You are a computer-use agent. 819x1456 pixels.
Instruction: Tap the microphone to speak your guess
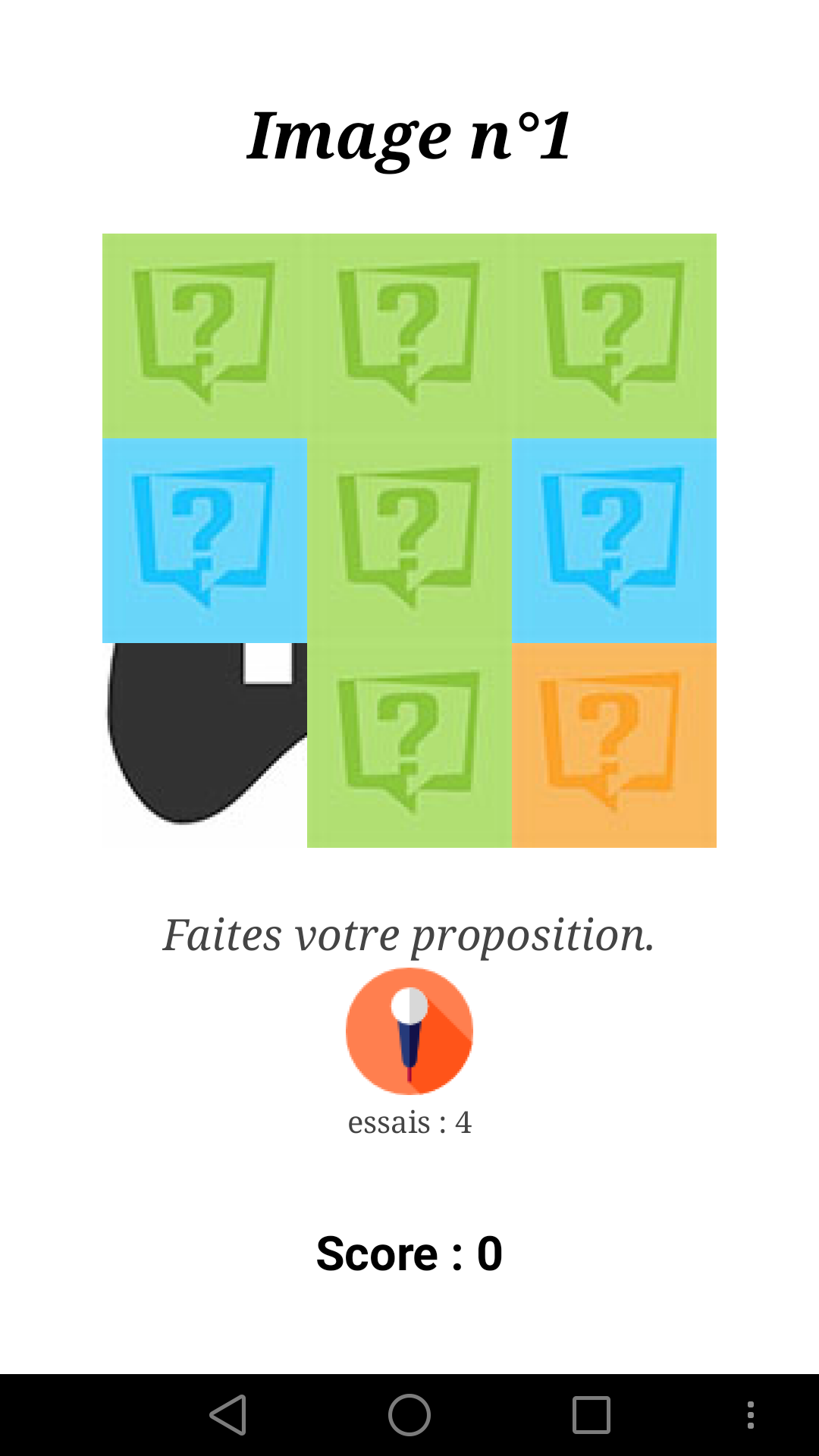(409, 1031)
